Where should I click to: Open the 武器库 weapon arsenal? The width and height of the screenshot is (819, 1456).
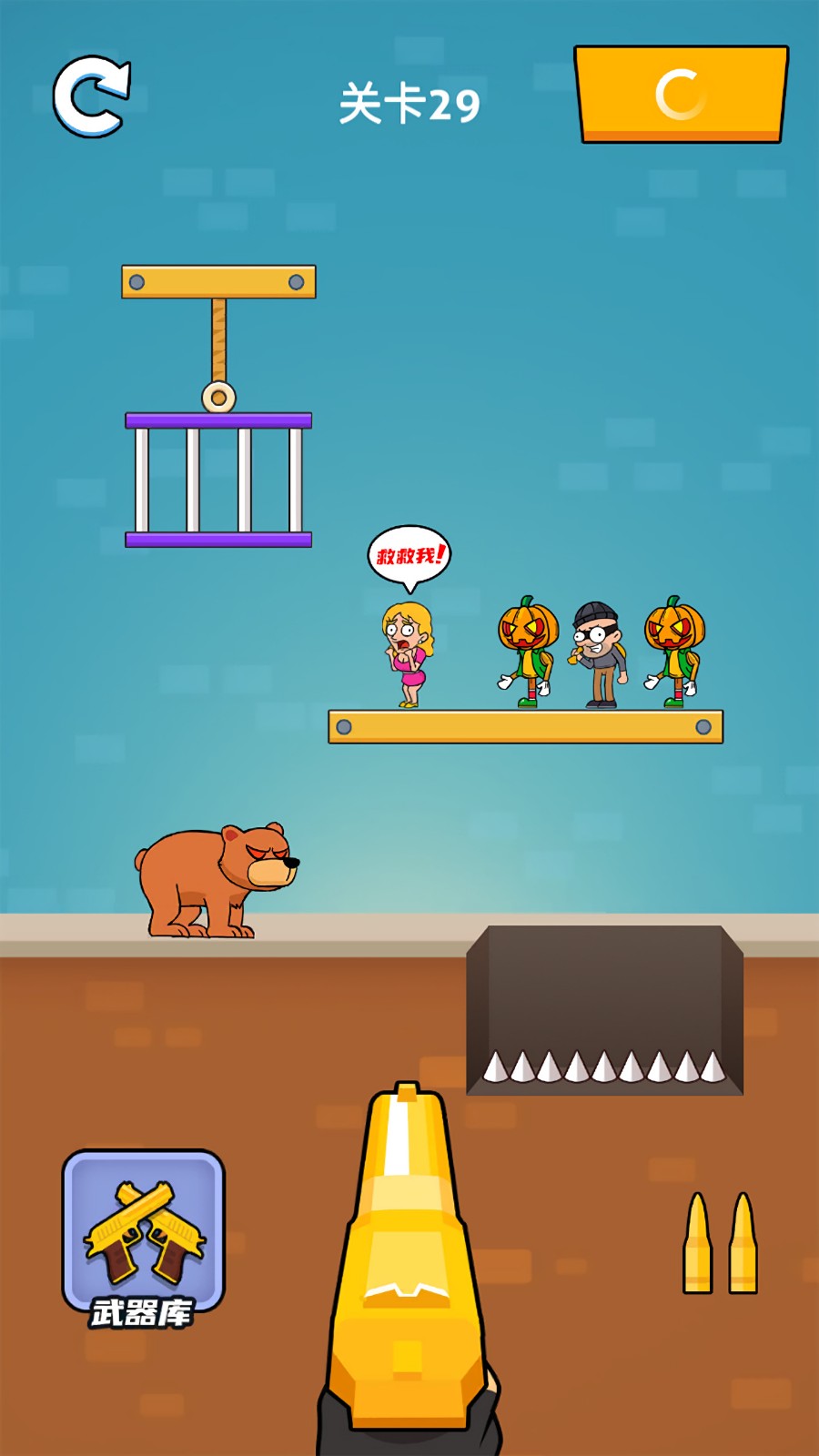[x=143, y=1239]
